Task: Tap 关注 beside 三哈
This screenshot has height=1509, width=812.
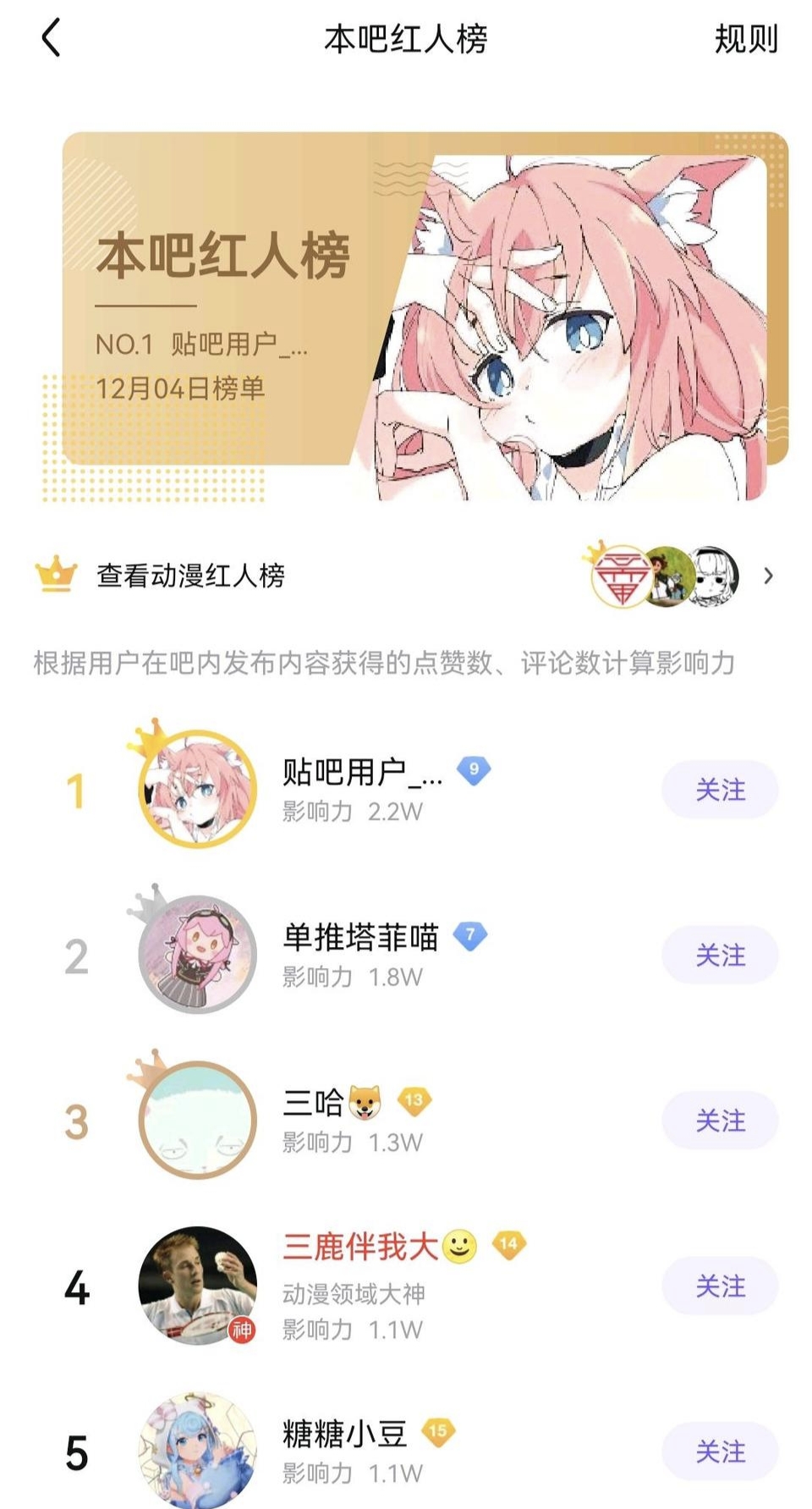Action: tap(720, 1121)
